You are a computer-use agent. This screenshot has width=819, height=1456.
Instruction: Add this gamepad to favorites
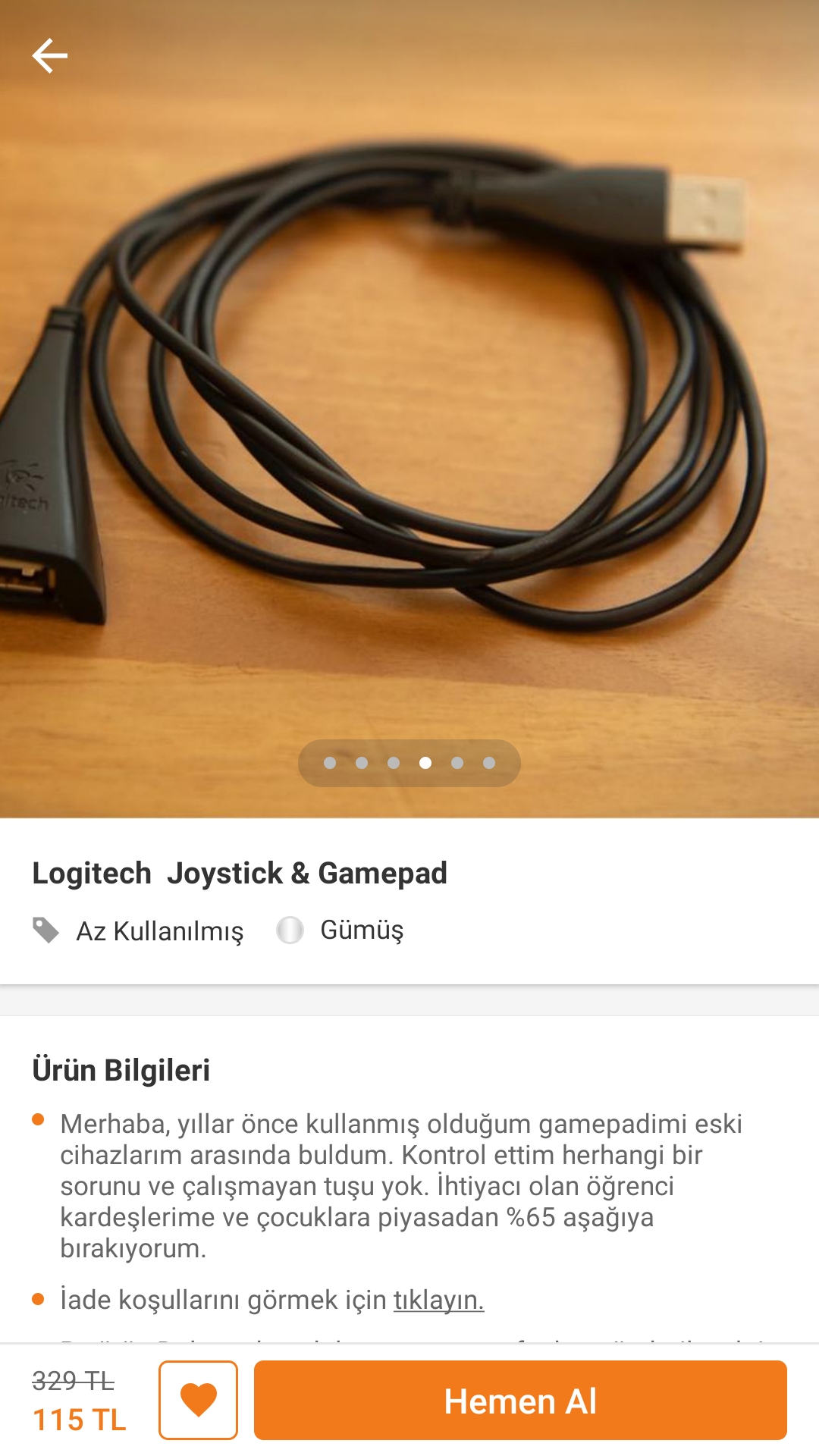tap(198, 1400)
